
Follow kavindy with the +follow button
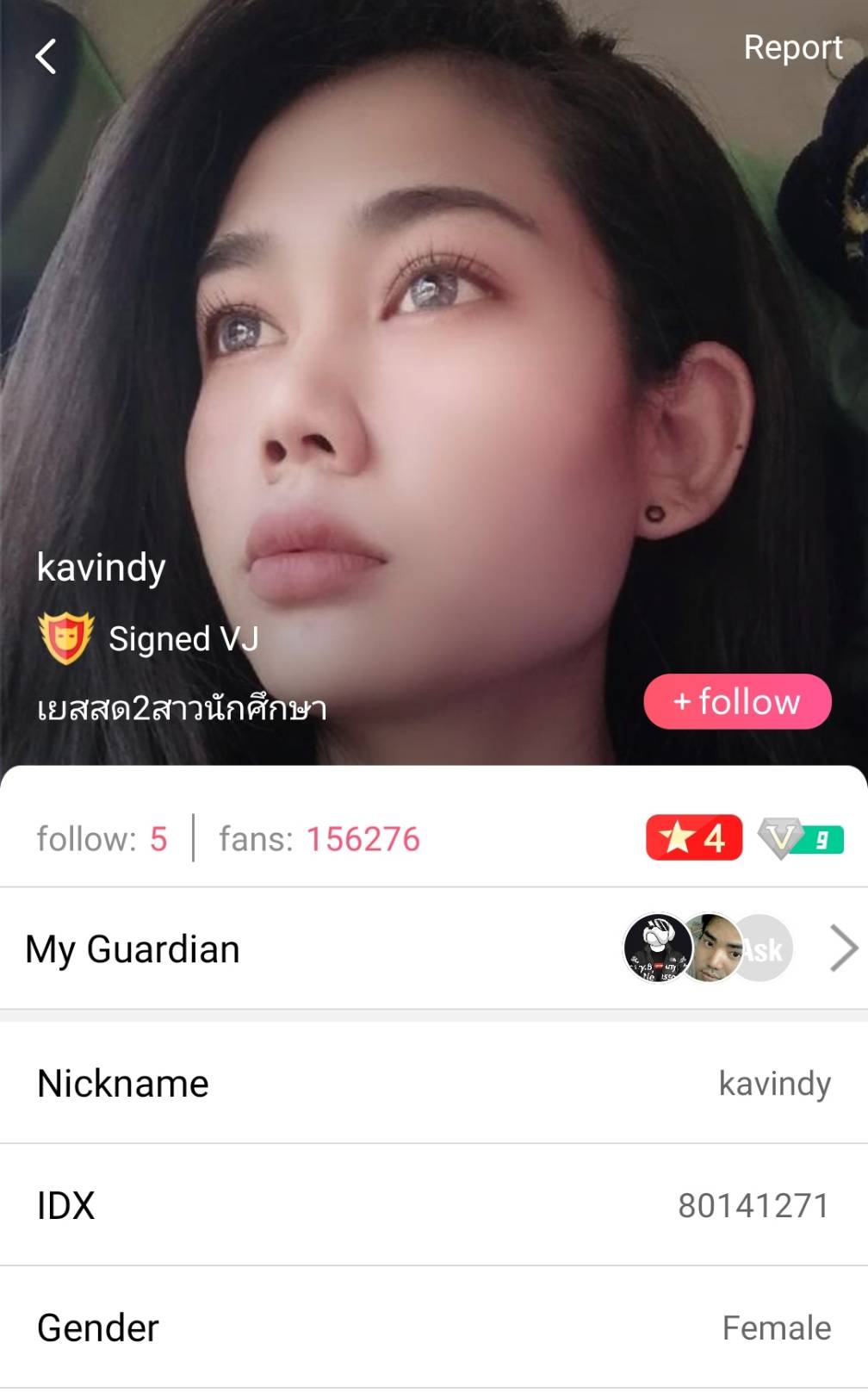(737, 702)
